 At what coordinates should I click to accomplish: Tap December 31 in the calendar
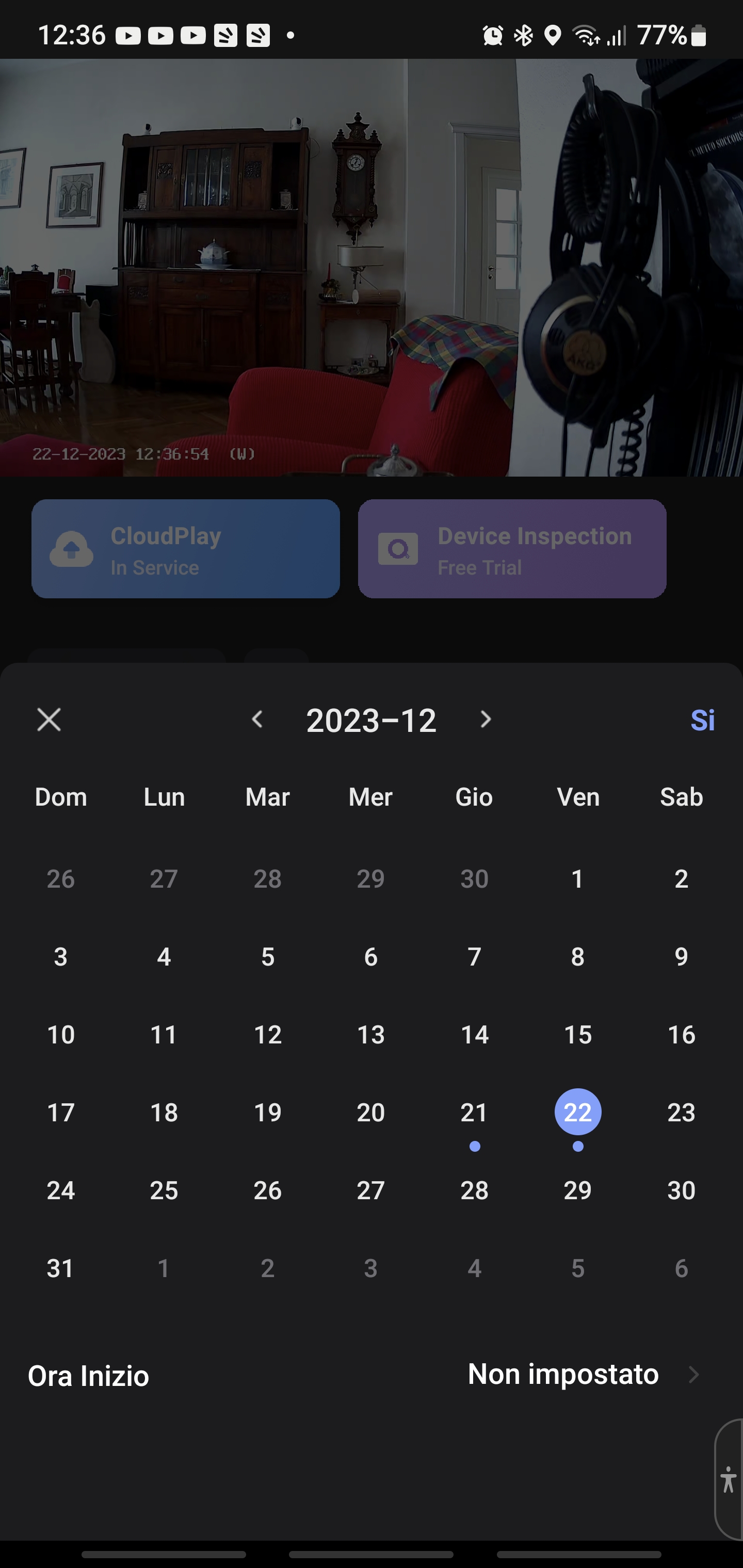tap(61, 1268)
